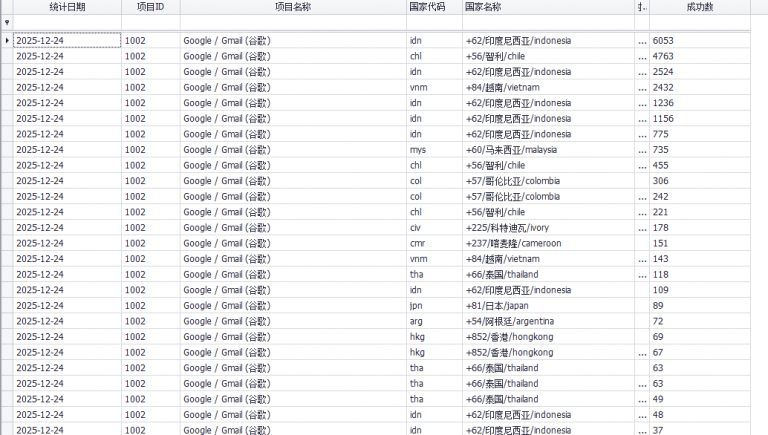
Task: Sort by the 统计日期 column header
Action: coord(67,7)
